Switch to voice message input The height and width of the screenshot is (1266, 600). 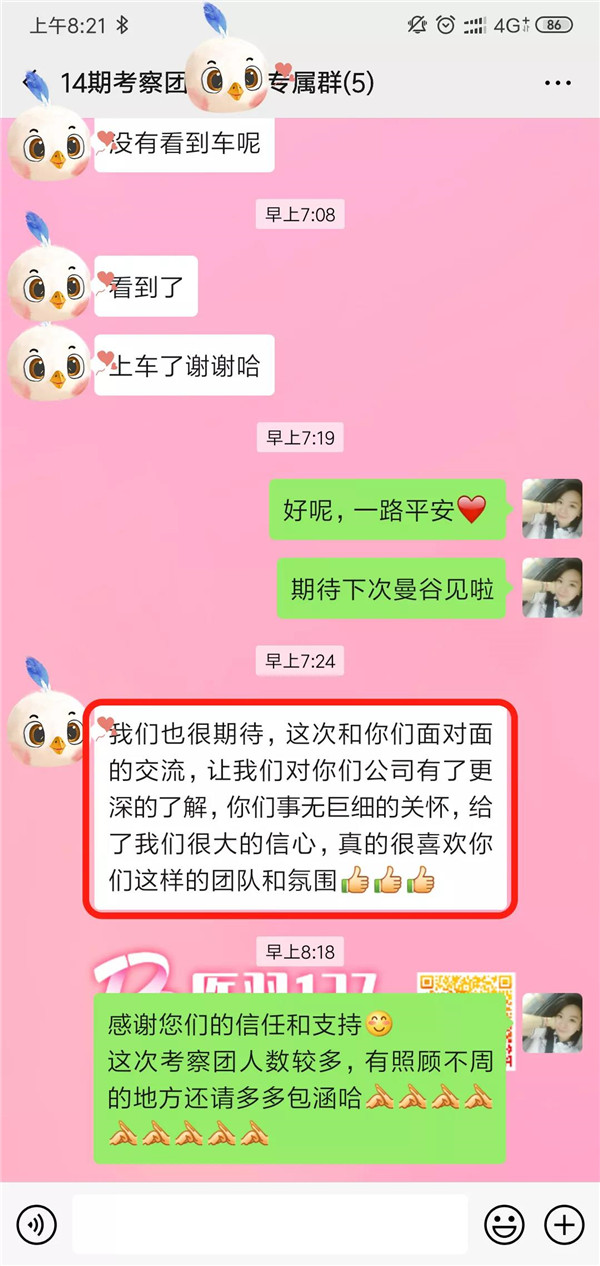point(37,1223)
